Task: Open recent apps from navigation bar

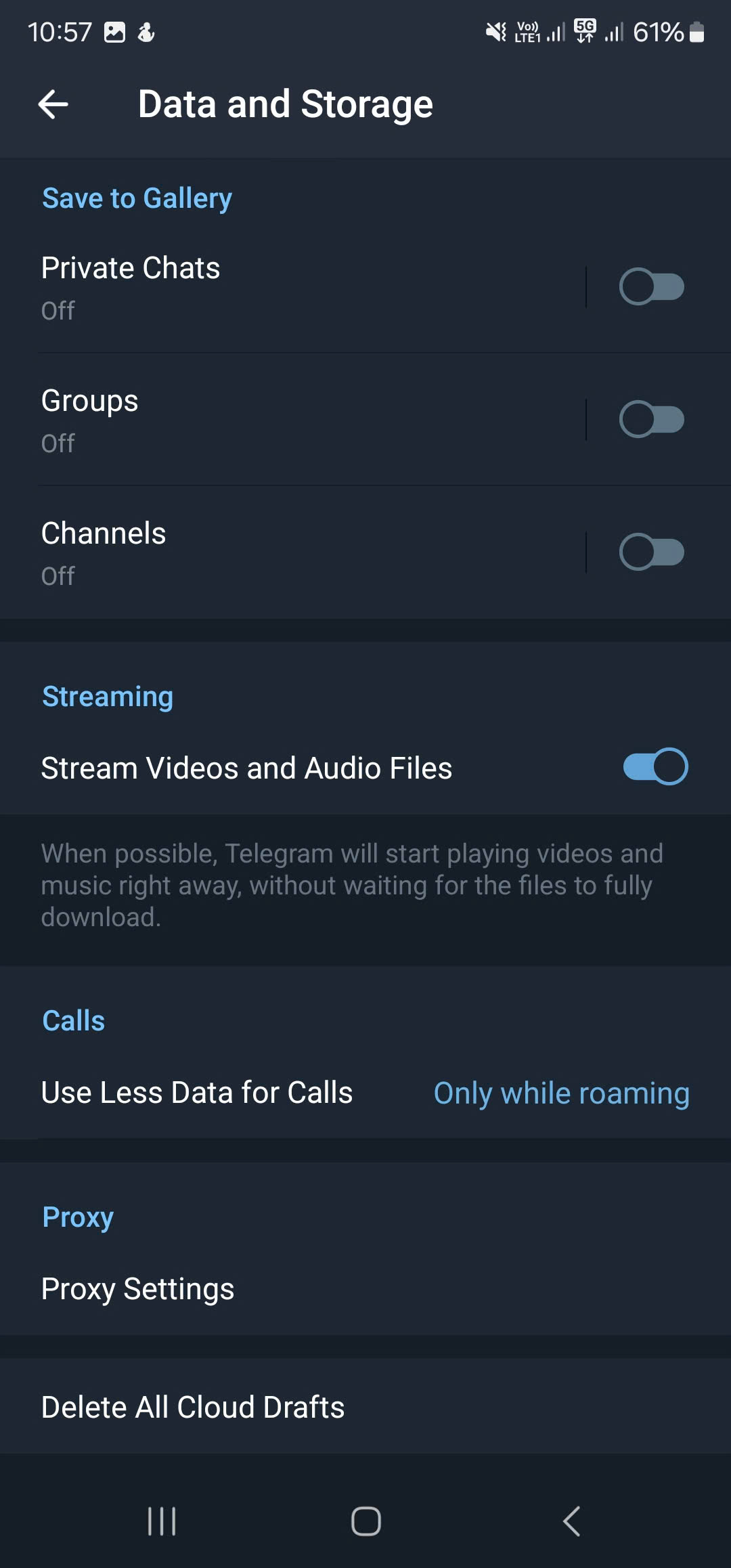Action: [162, 1521]
